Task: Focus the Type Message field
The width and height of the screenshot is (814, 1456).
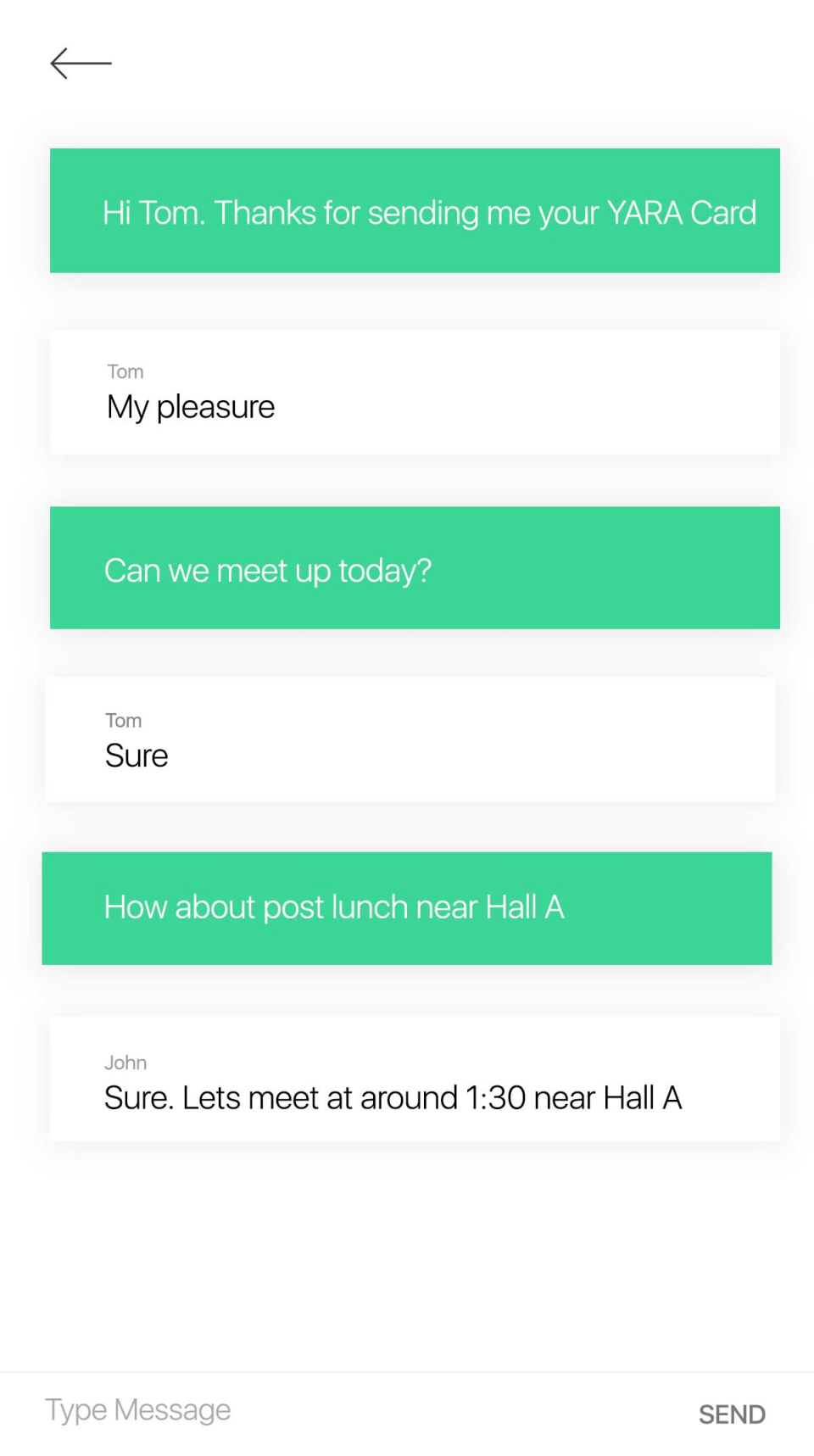Action: (339, 1410)
